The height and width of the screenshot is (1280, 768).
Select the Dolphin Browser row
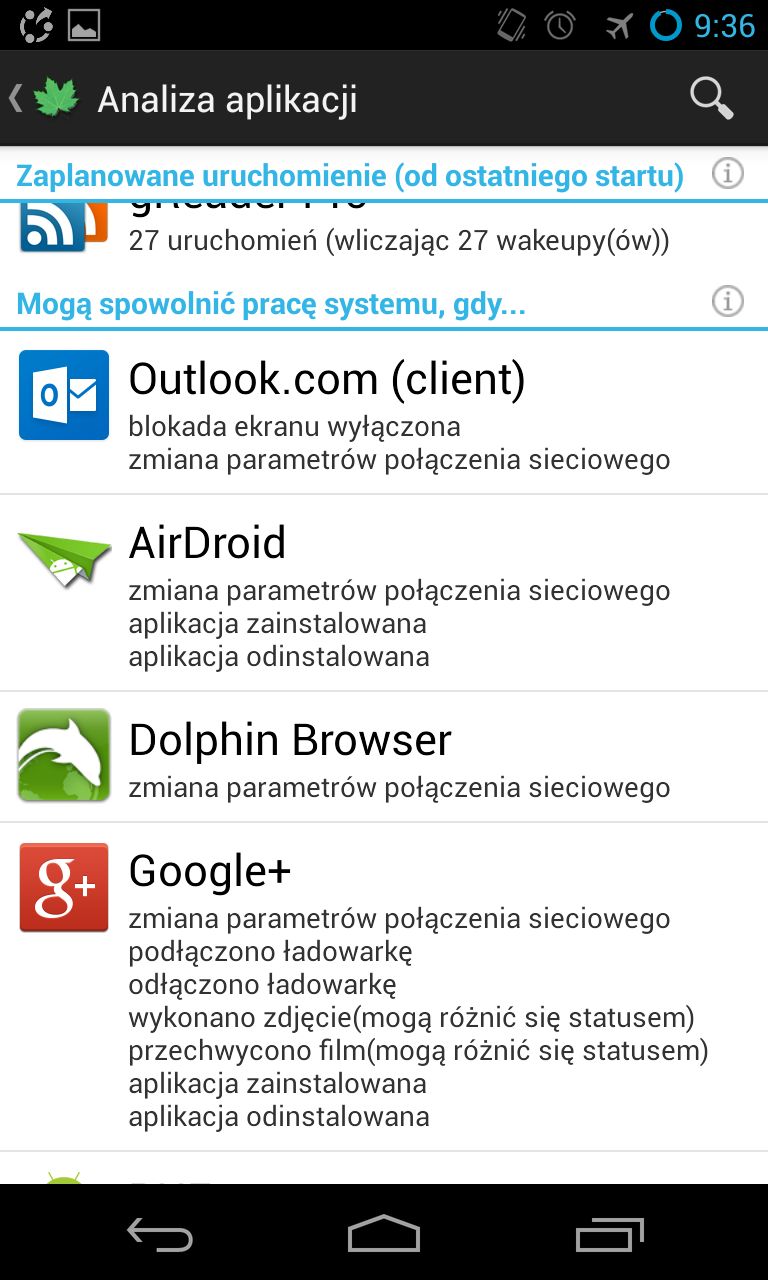[384, 757]
